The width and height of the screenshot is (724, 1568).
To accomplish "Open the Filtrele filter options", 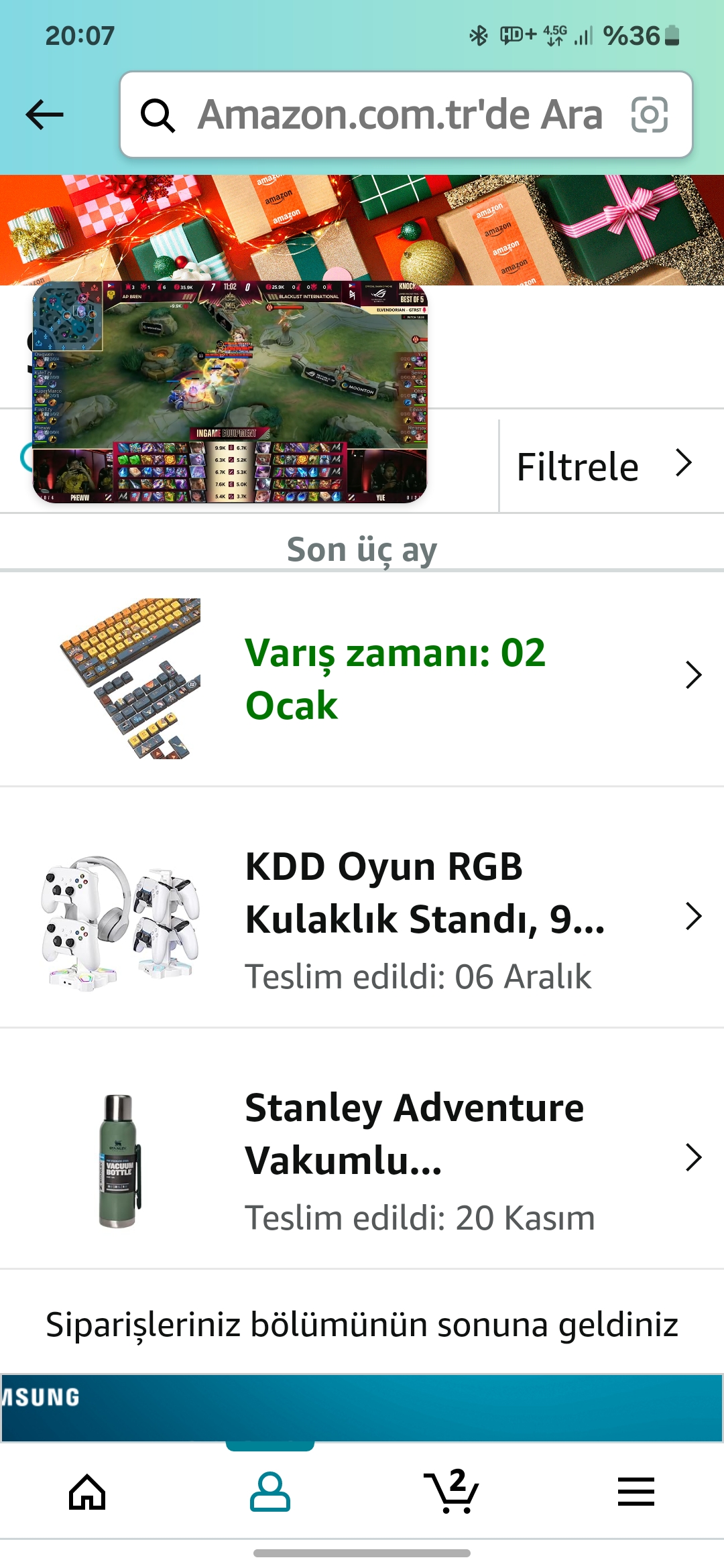I will 603,466.
